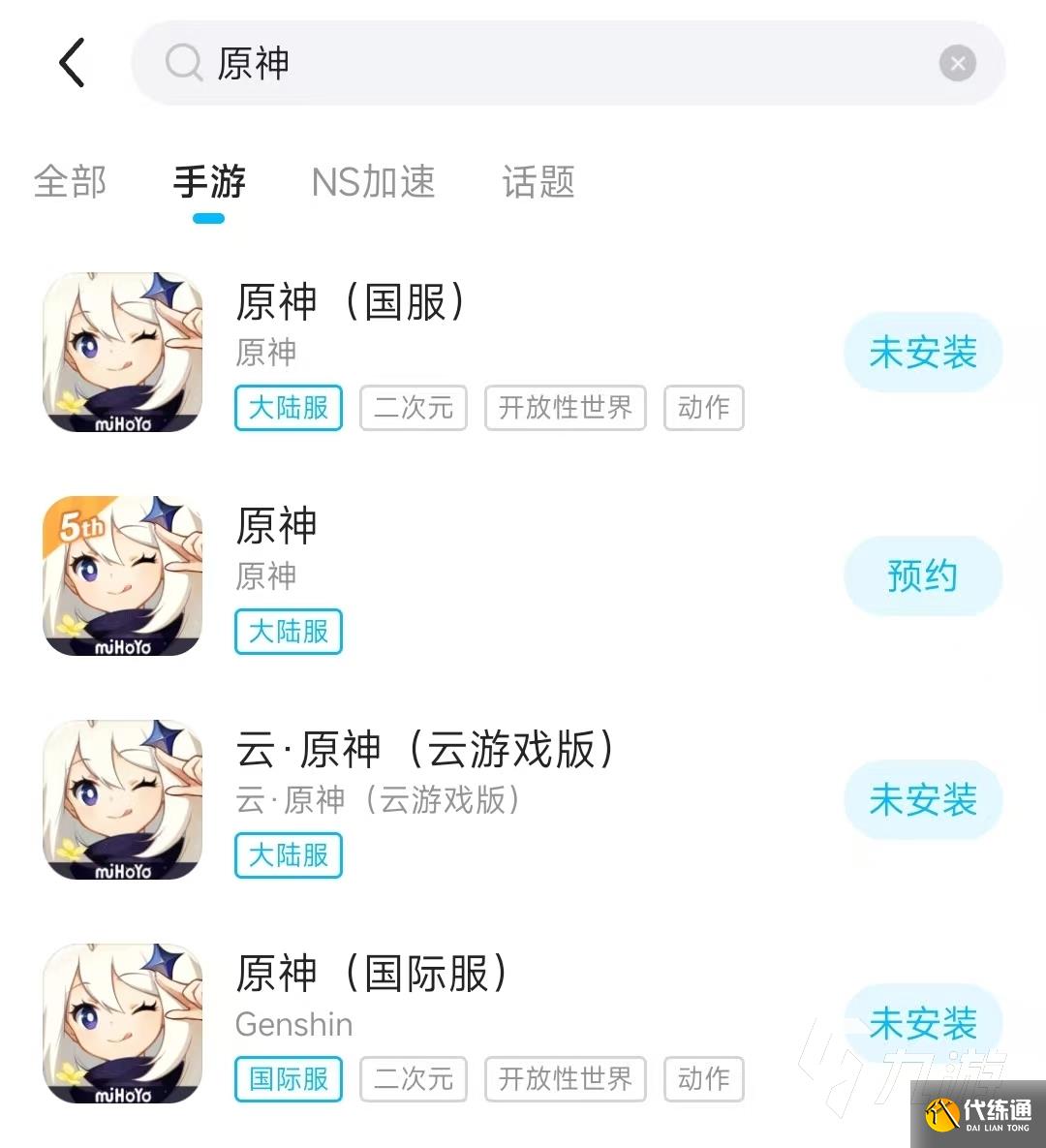Tap the 云·原神（云游戏版）app icon
The image size is (1046, 1148).
tap(122, 800)
